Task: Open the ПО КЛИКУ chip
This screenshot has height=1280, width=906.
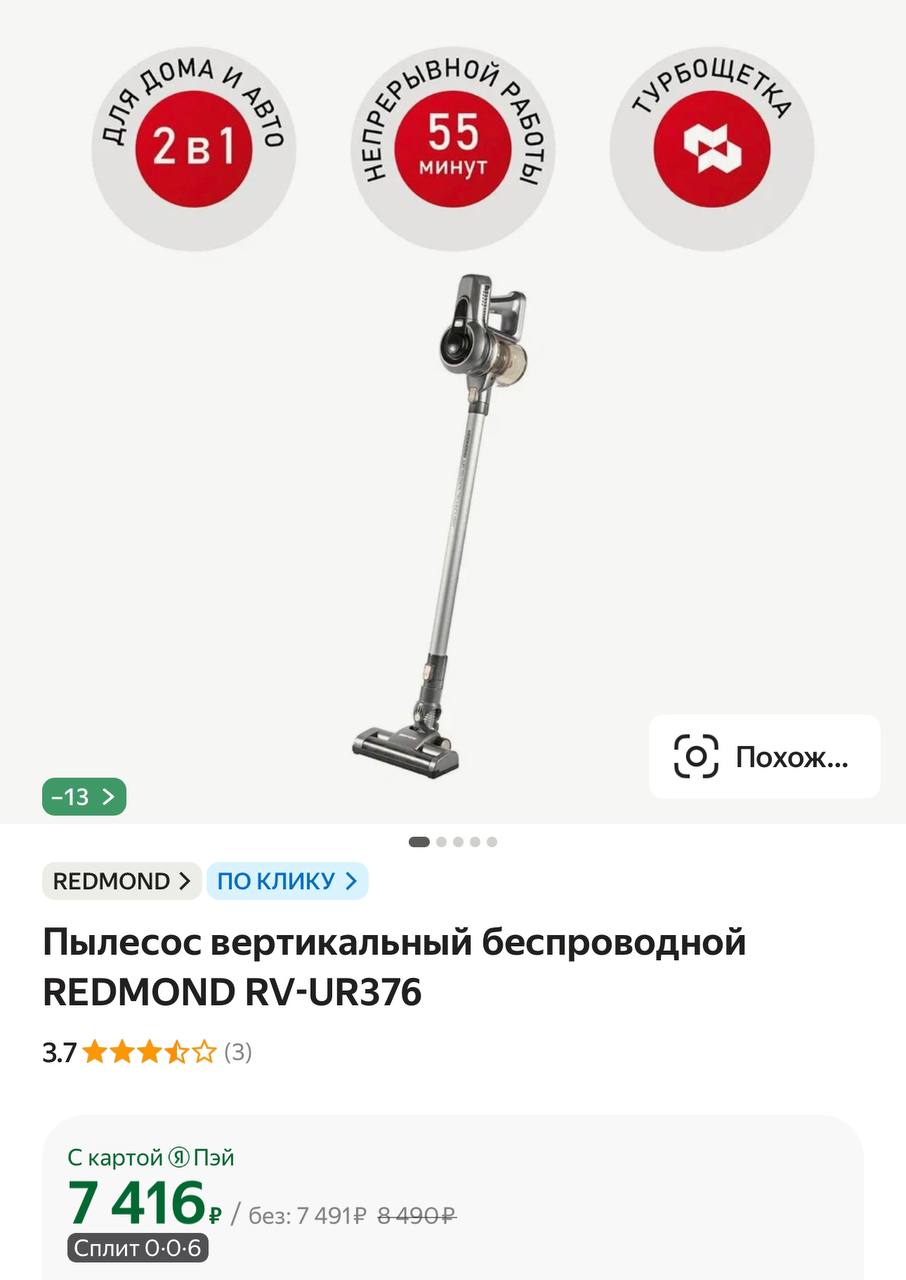Action: (287, 881)
